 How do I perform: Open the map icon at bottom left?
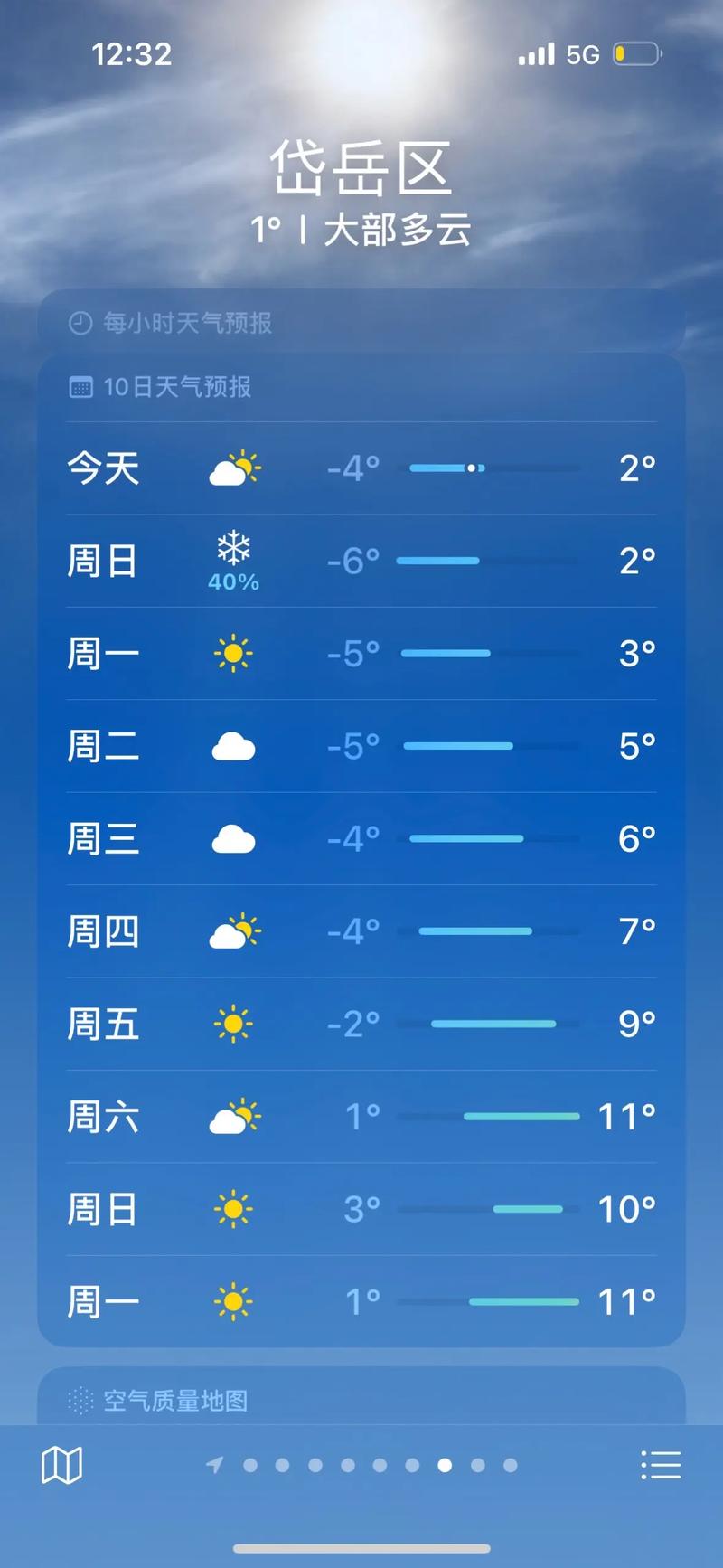tap(61, 1465)
